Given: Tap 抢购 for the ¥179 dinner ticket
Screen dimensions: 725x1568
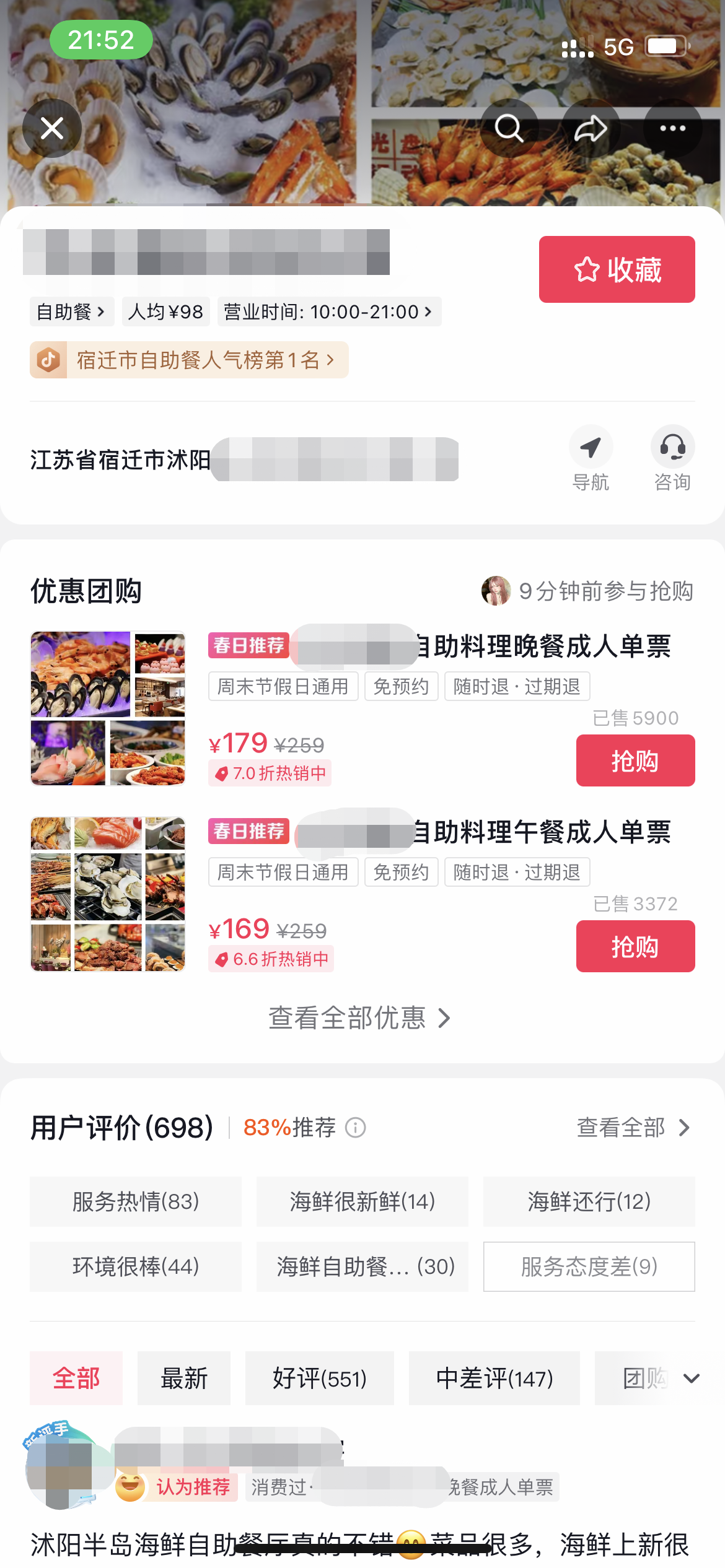Looking at the screenshot, I should 635,760.
